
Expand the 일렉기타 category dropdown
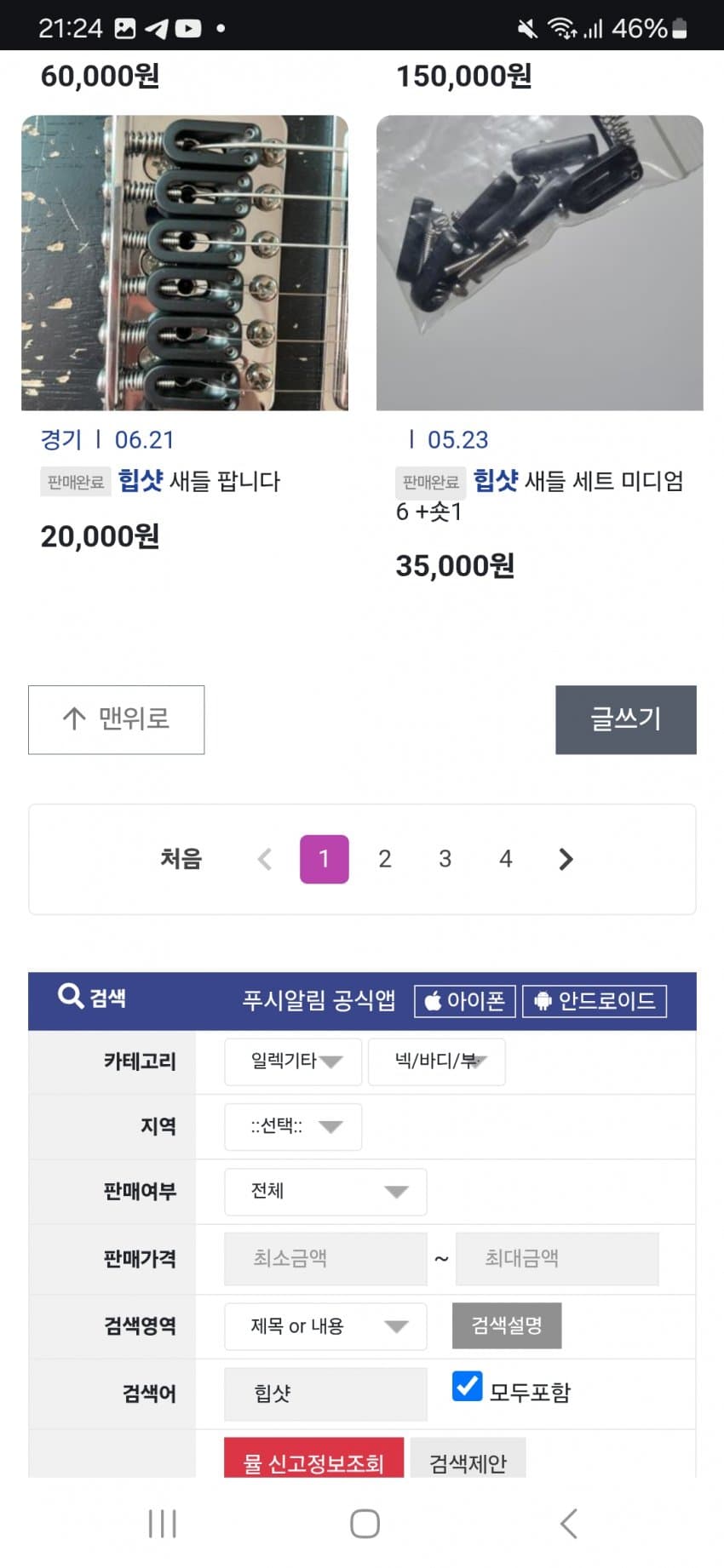[x=293, y=1062]
